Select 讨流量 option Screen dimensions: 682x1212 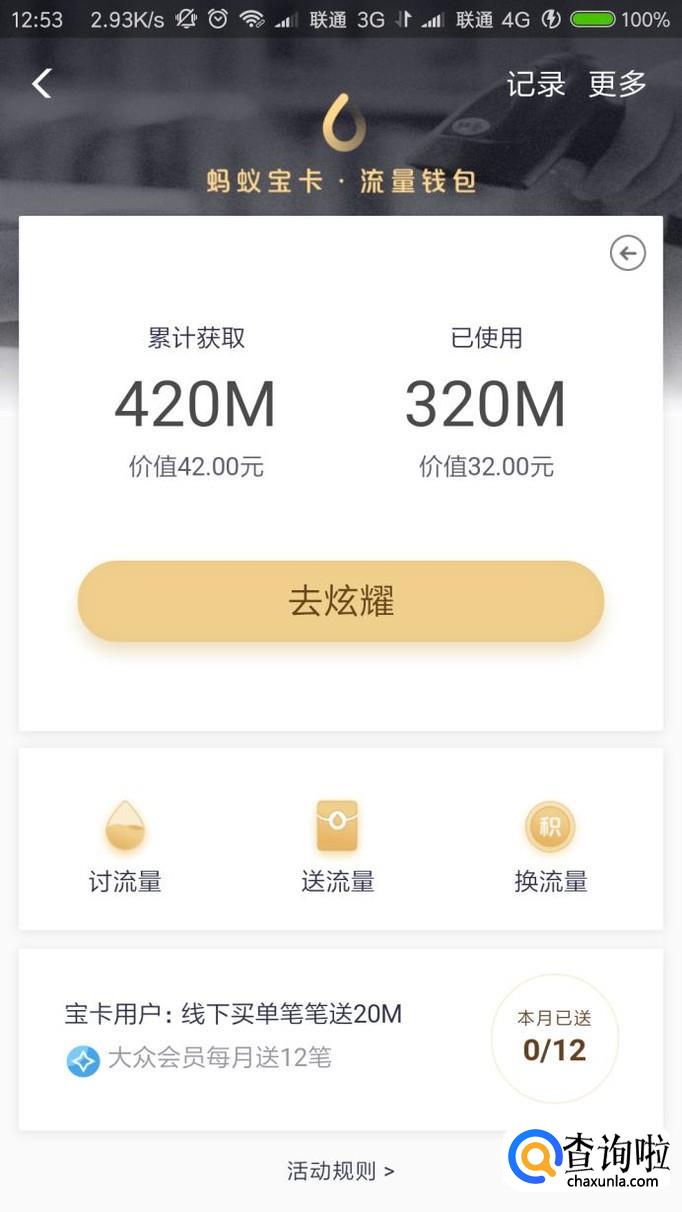pyautogui.click(x=125, y=846)
